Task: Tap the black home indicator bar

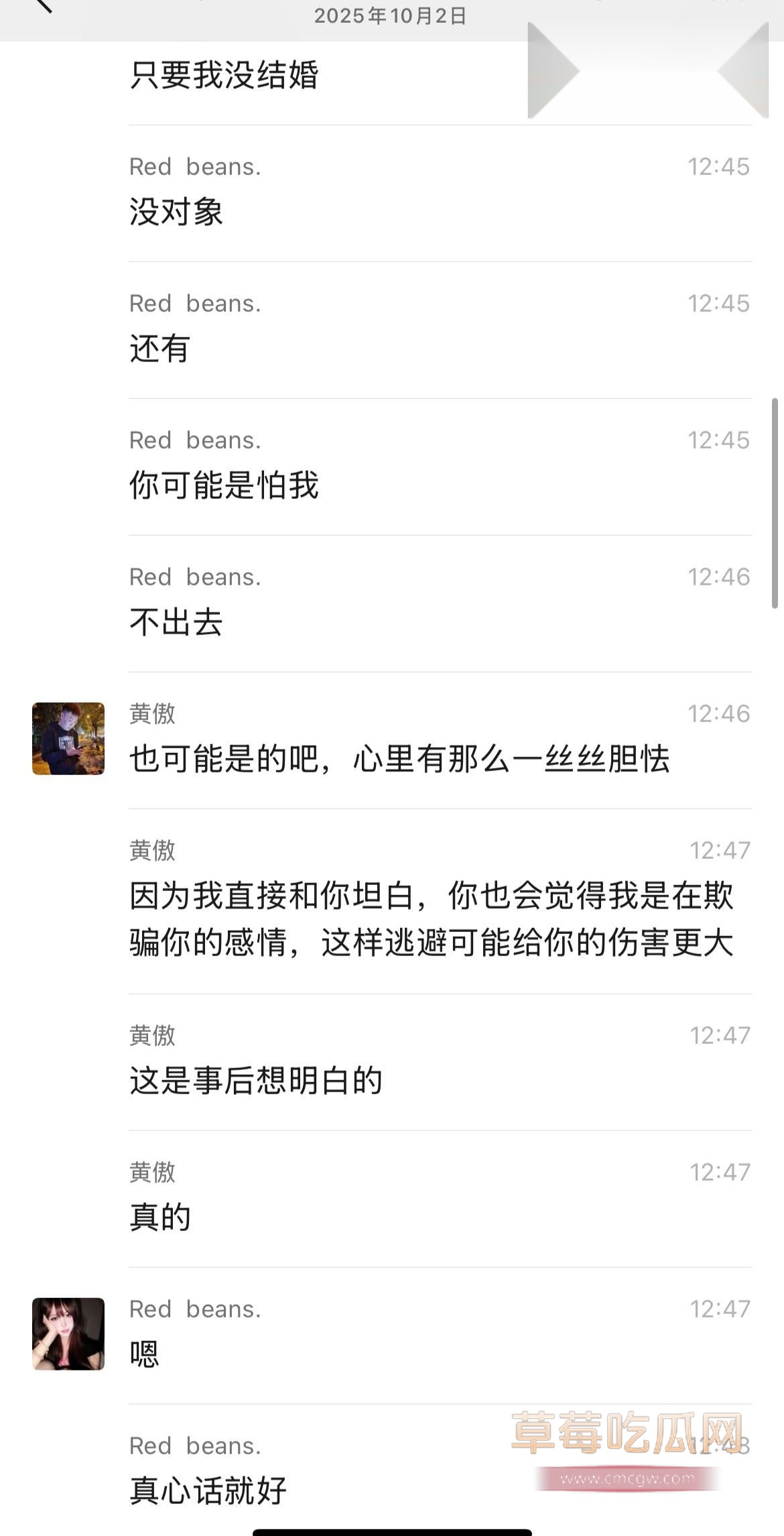Action: (392, 1531)
